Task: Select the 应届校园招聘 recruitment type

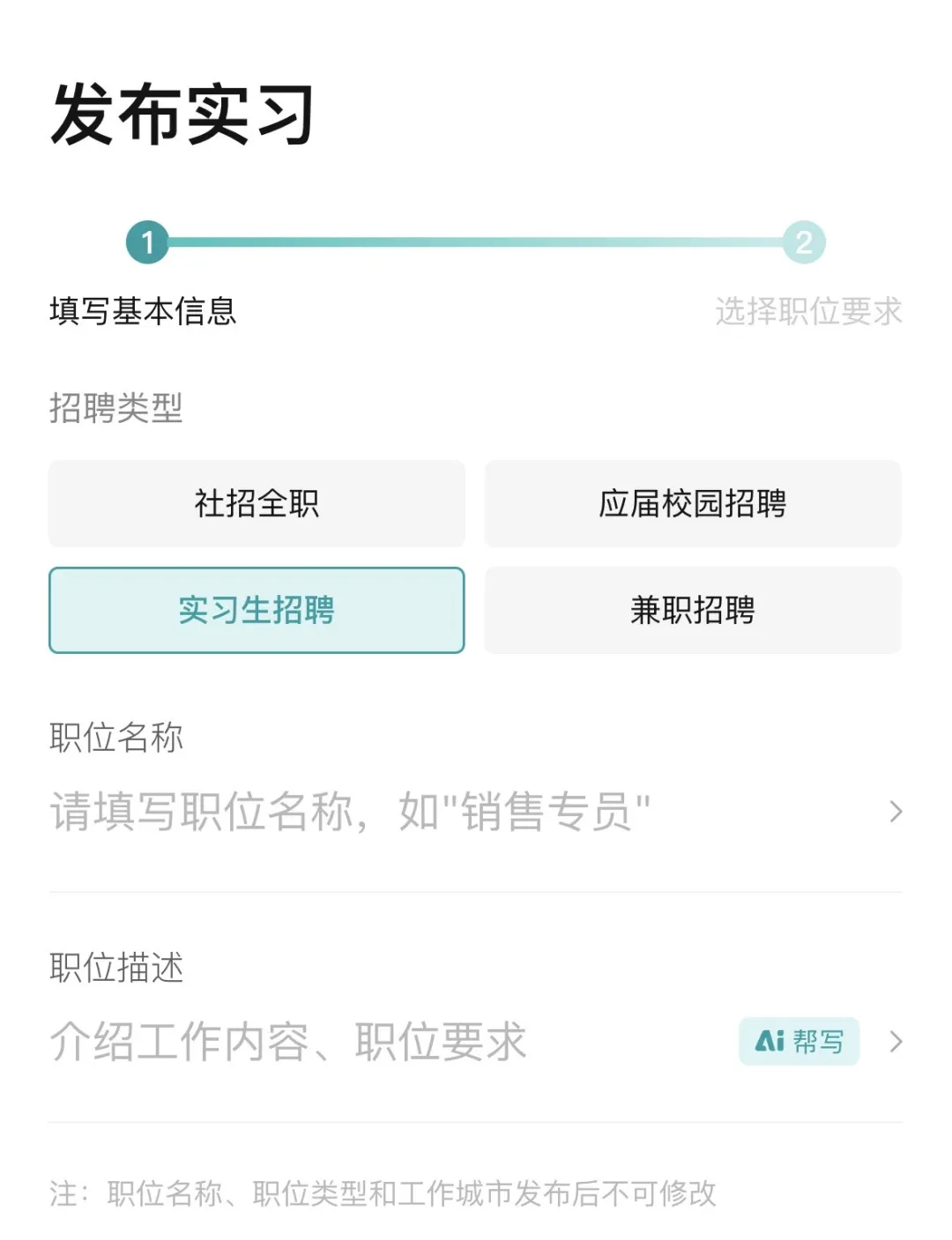Action: pyautogui.click(x=693, y=503)
